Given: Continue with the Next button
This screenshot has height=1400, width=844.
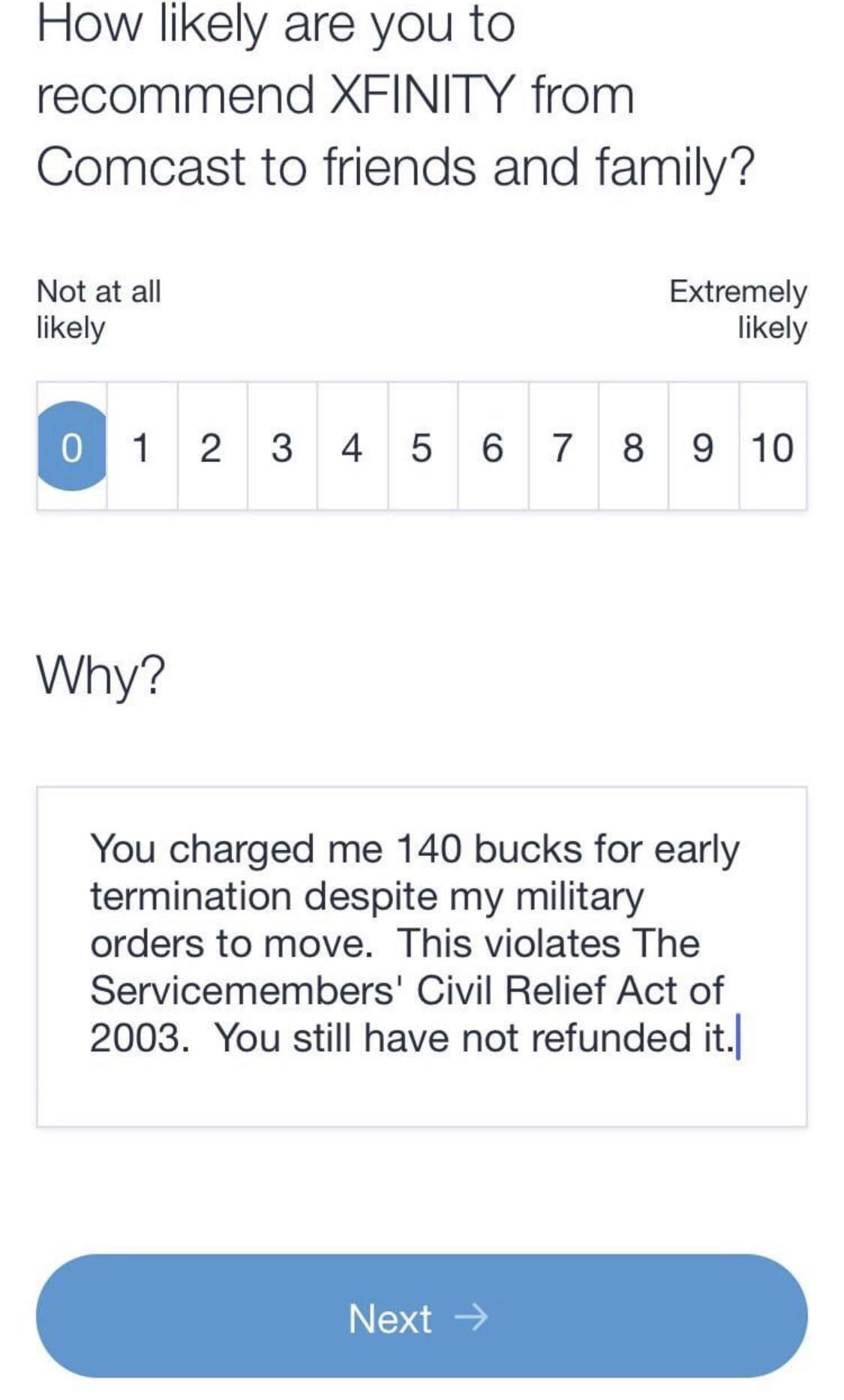Looking at the screenshot, I should click(422, 1317).
